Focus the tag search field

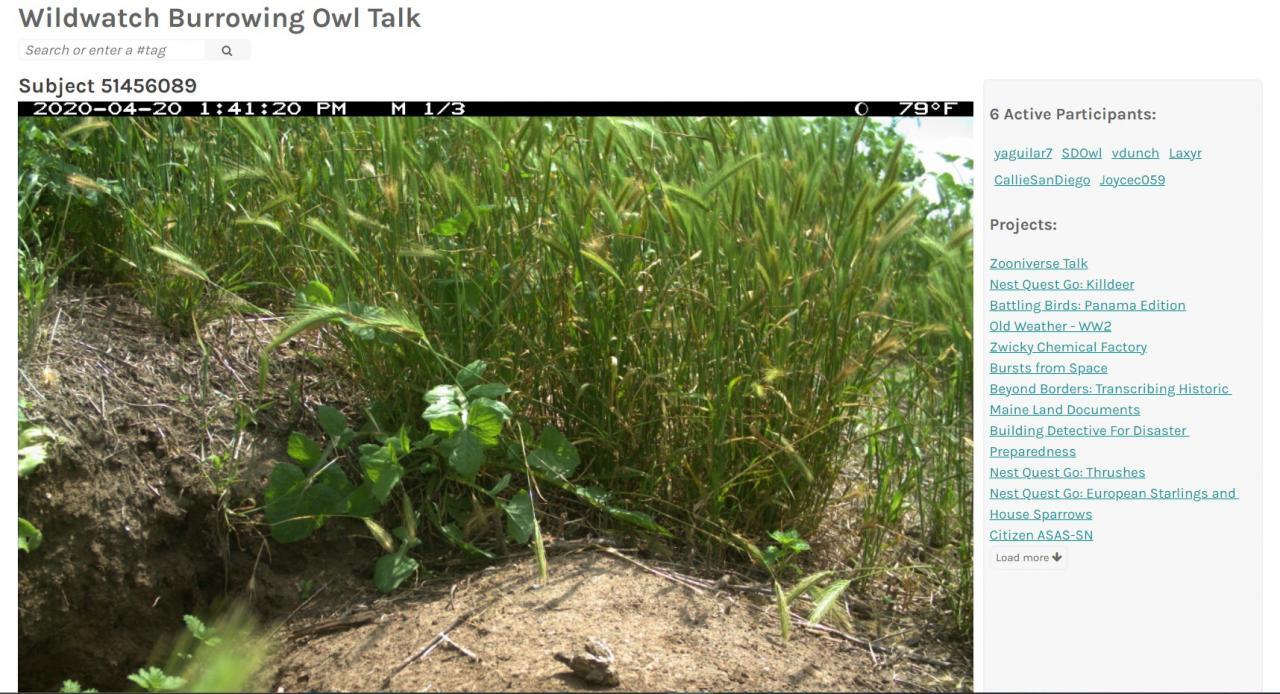point(112,50)
